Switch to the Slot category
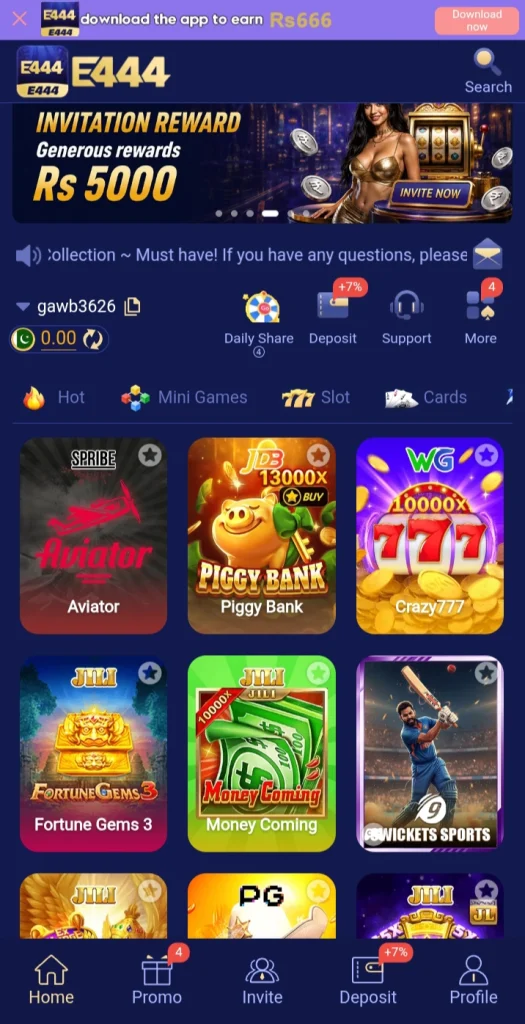The height and width of the screenshot is (1024, 525). point(316,397)
